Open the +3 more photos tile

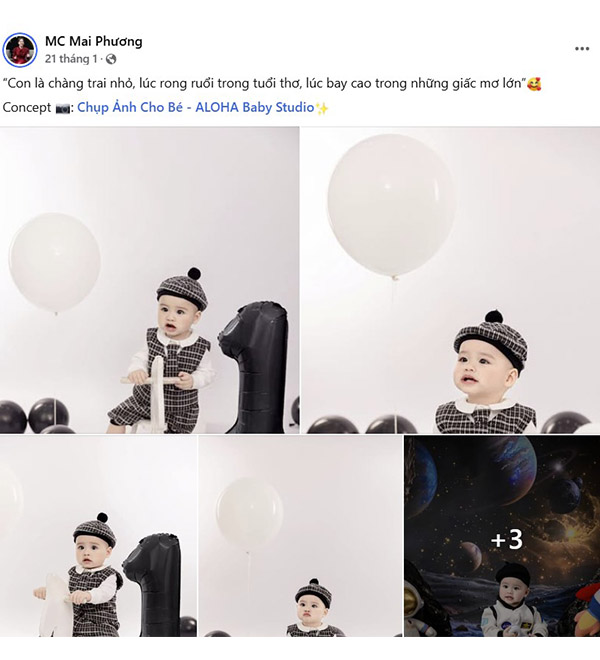coord(502,538)
